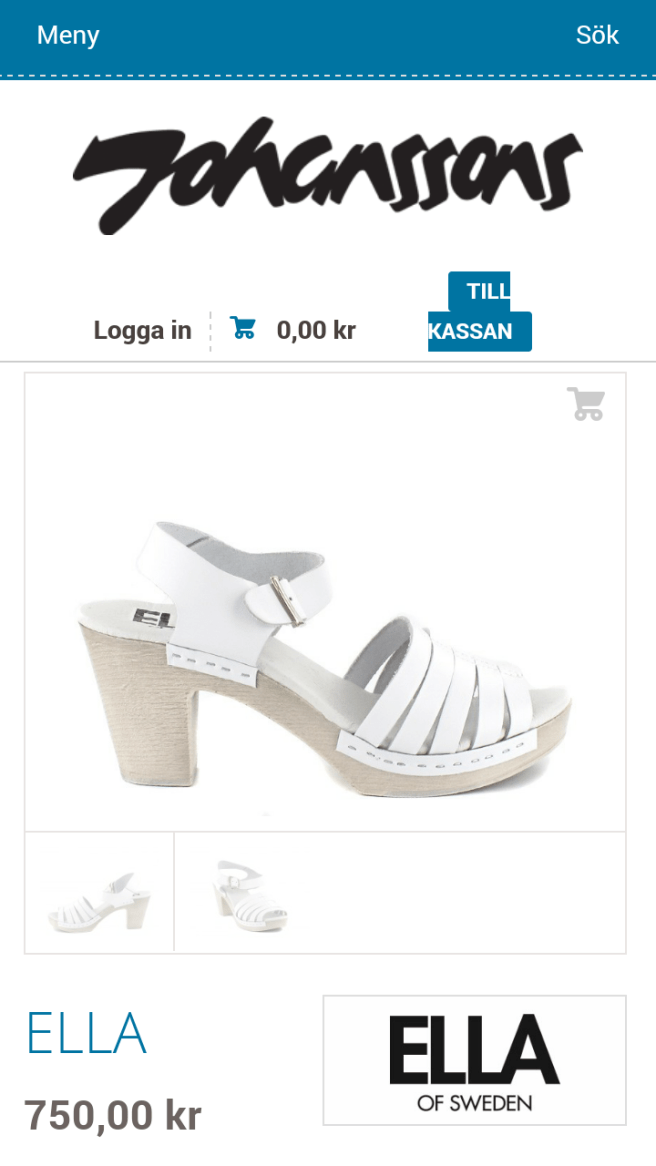Image resolution: width=656 pixels, height=1166 pixels.
Task: Add the sandal to cart via grey cart icon
Action: tap(586, 403)
